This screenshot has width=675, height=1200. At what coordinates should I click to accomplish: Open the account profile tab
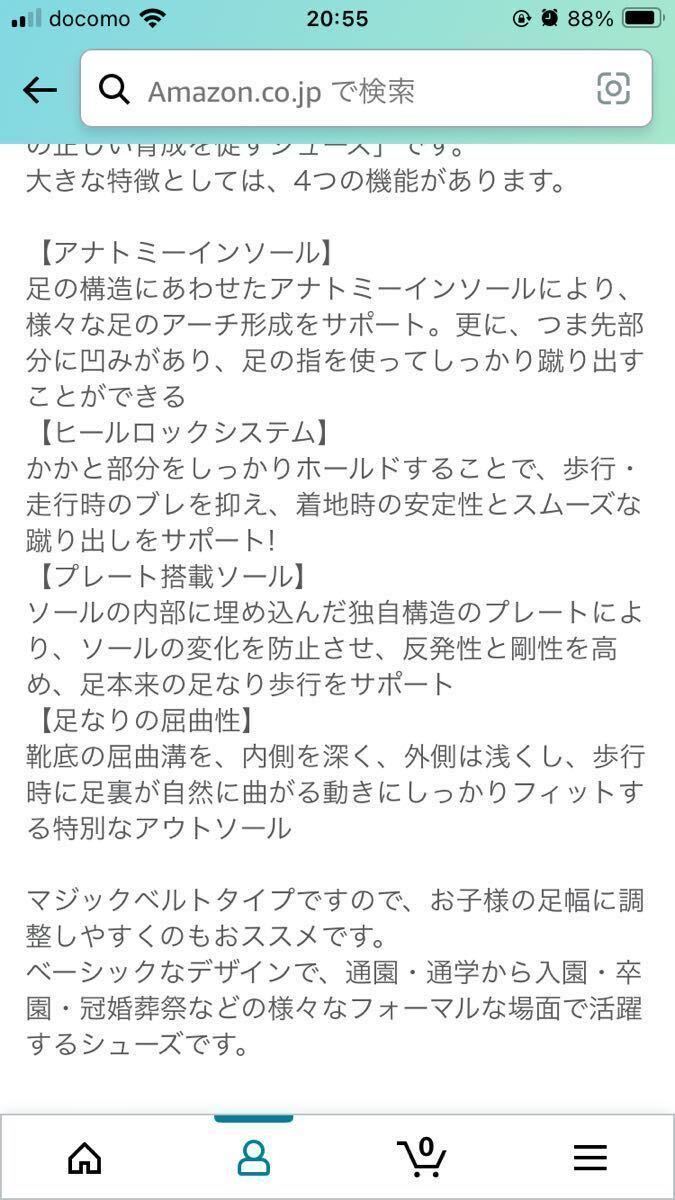point(253,1157)
